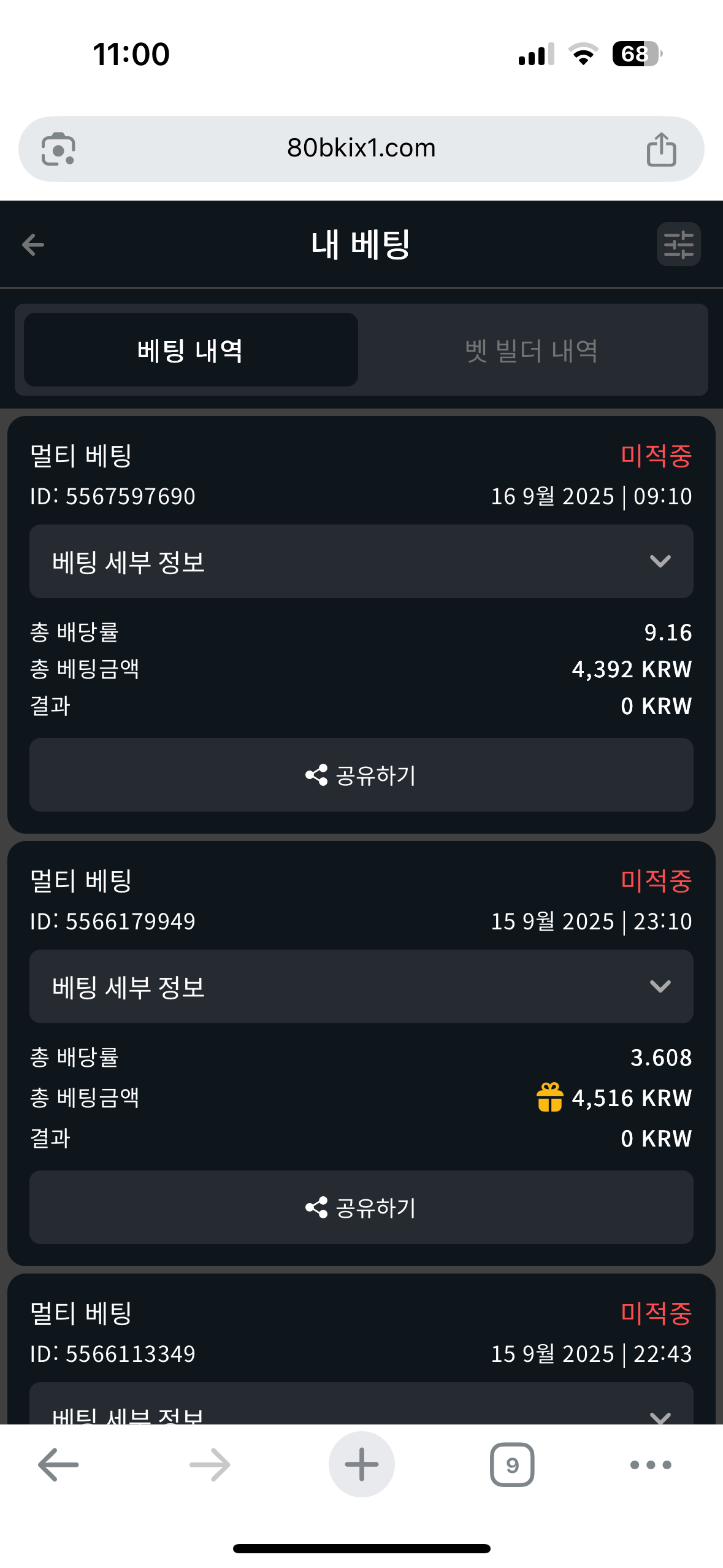This screenshot has width=723, height=1568.
Task: Open the browser's three-dot menu
Action: point(651,1465)
